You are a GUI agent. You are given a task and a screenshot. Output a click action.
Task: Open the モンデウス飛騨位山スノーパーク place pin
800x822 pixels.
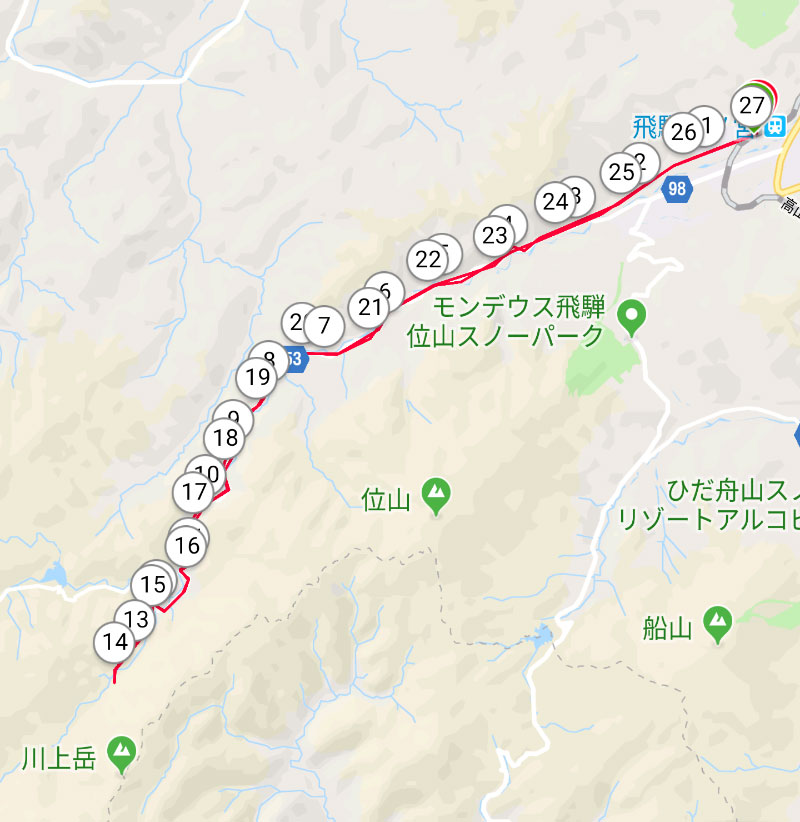click(x=631, y=318)
